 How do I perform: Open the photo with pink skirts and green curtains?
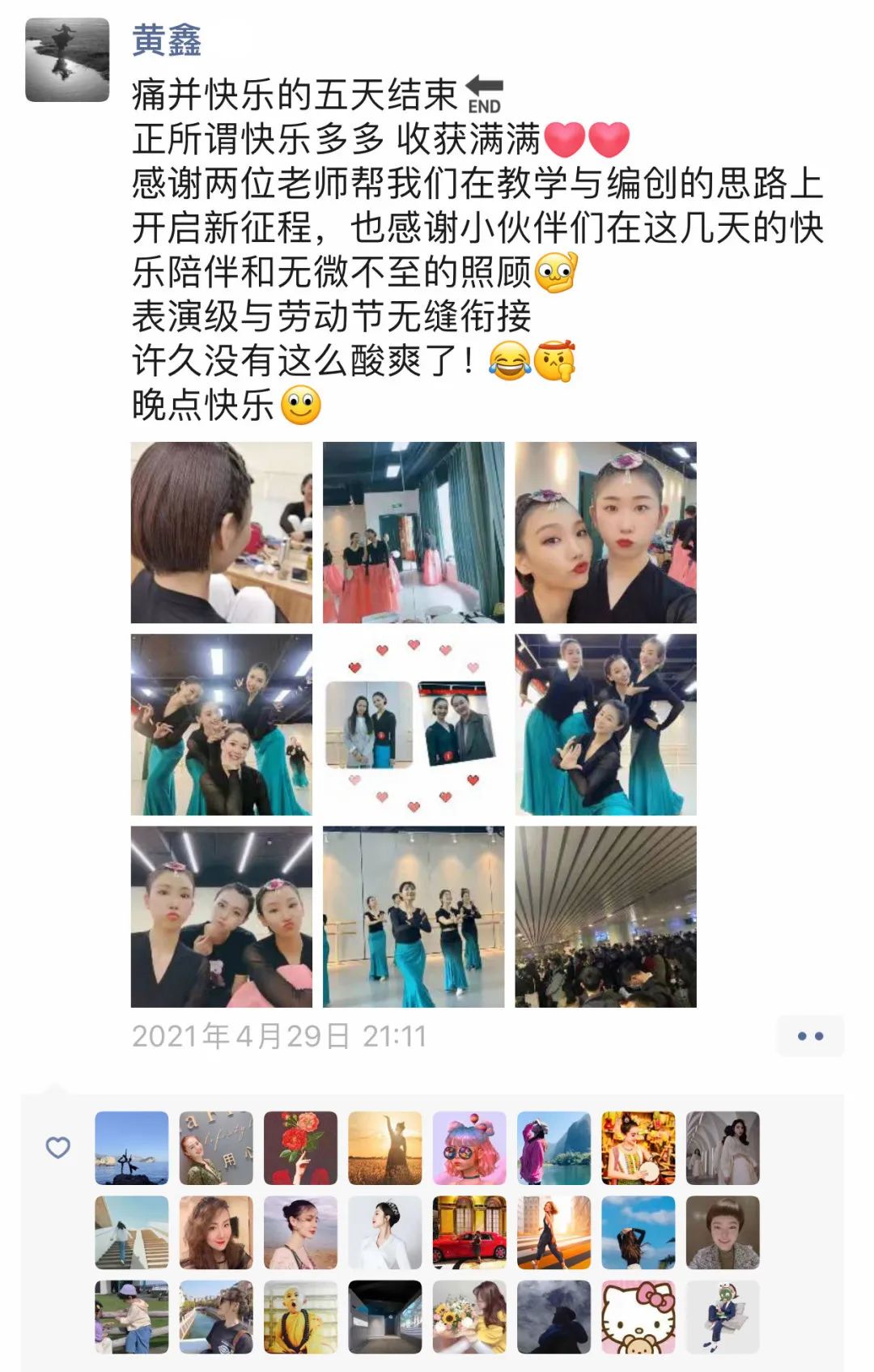point(414,533)
